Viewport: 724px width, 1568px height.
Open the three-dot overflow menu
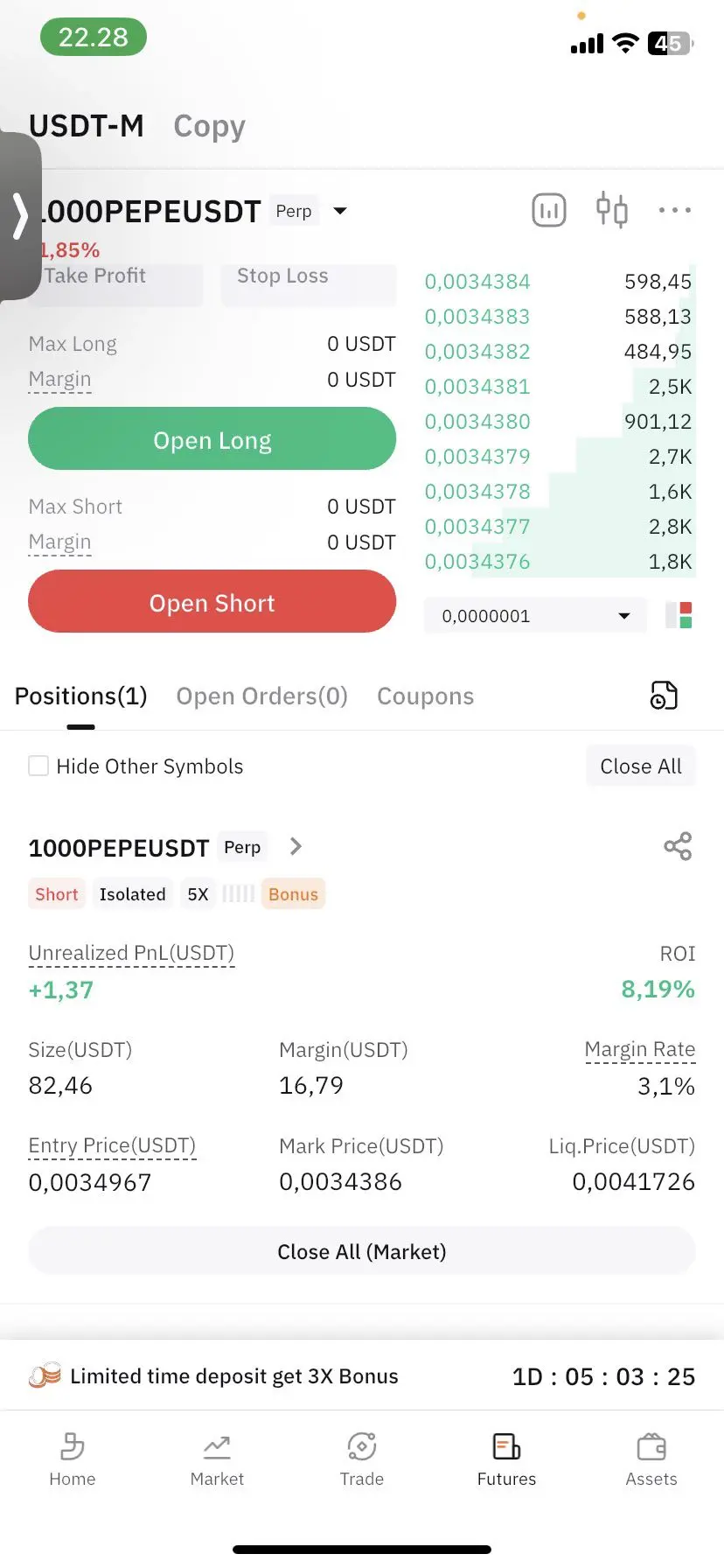click(x=675, y=210)
